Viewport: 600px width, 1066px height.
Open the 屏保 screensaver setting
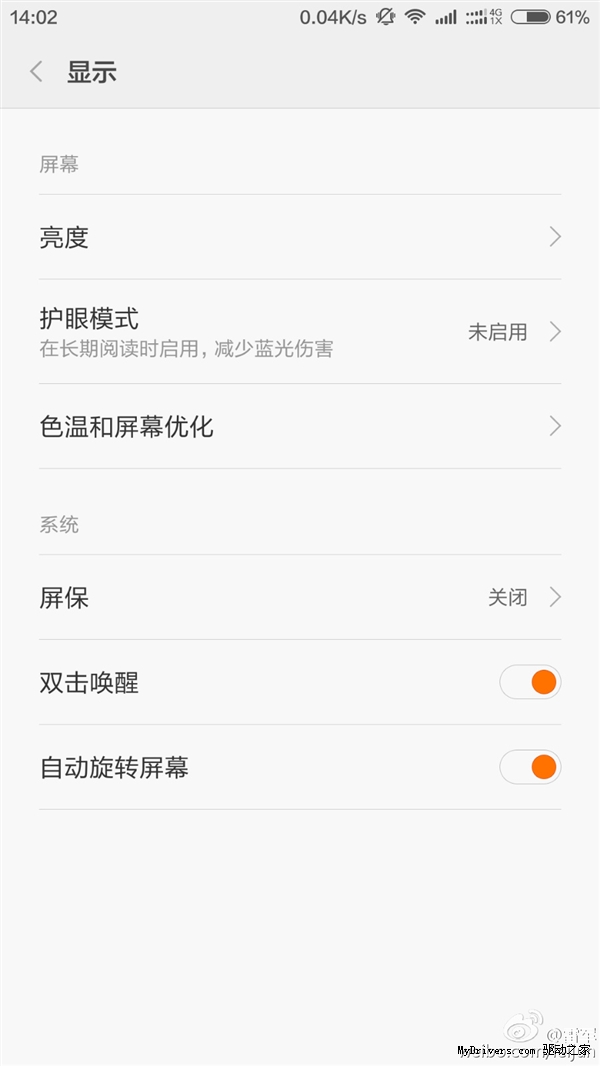click(300, 597)
